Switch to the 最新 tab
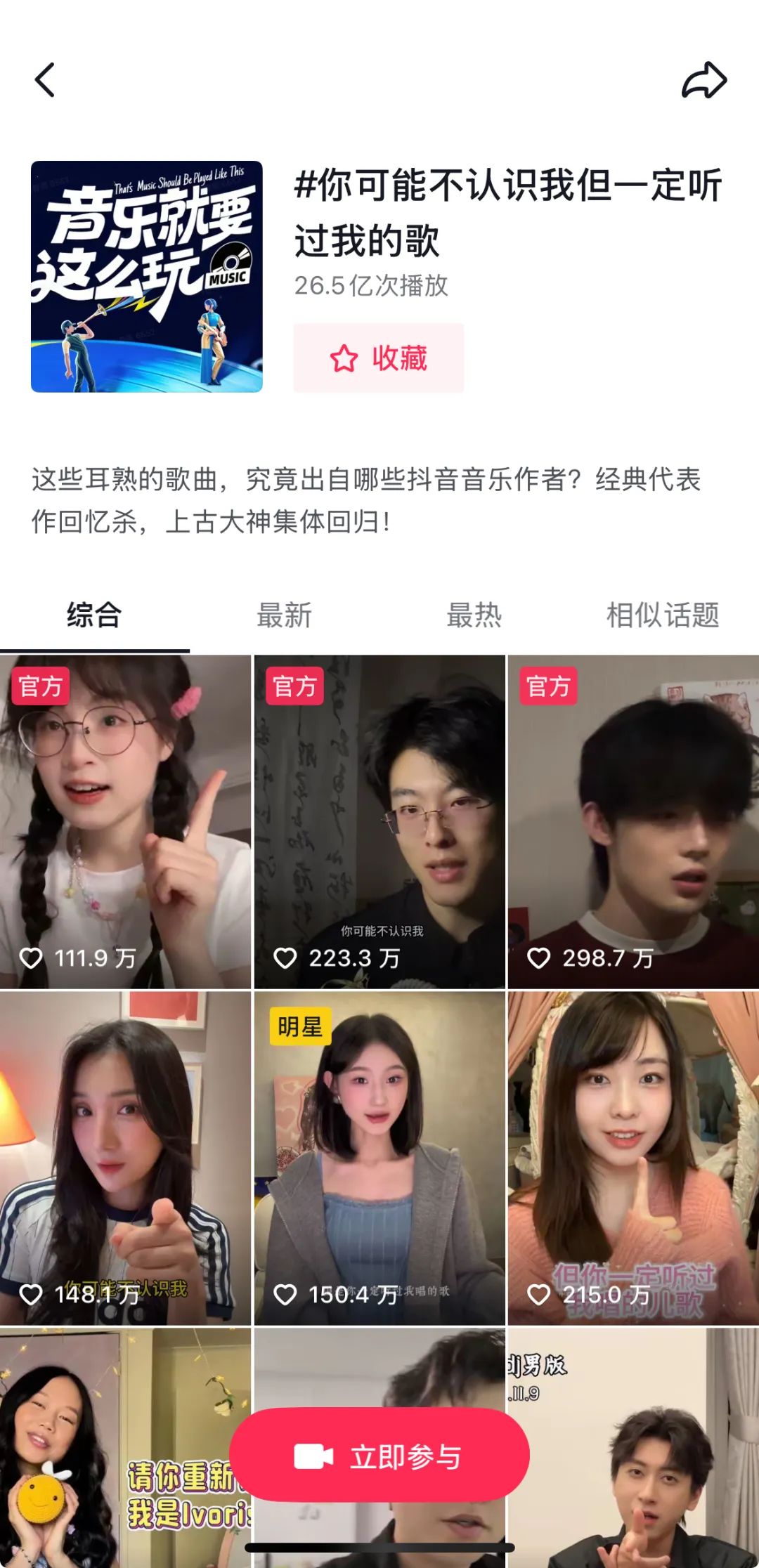The height and width of the screenshot is (1568, 759). tap(284, 615)
